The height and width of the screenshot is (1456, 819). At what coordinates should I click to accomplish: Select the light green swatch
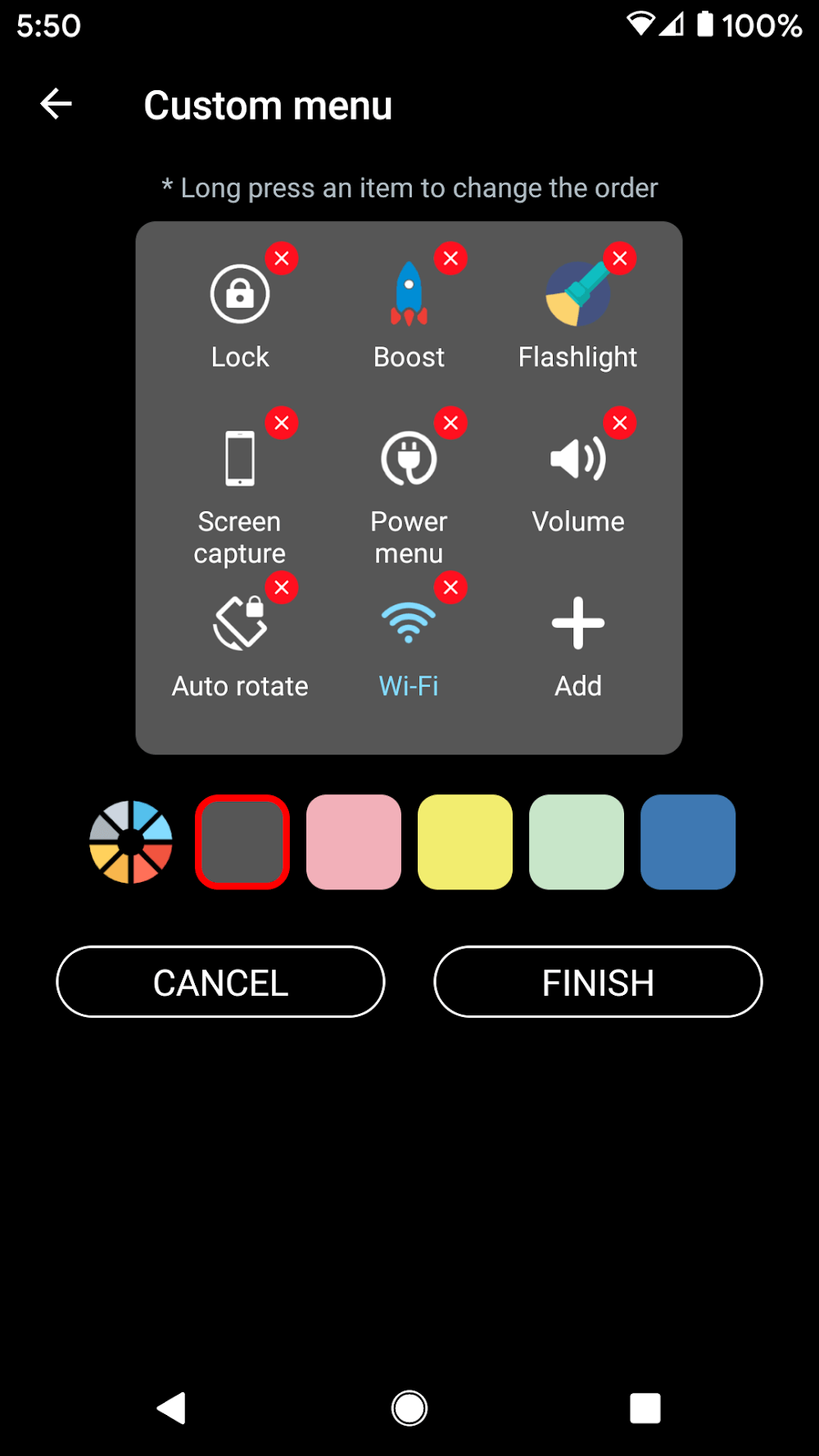coord(577,842)
